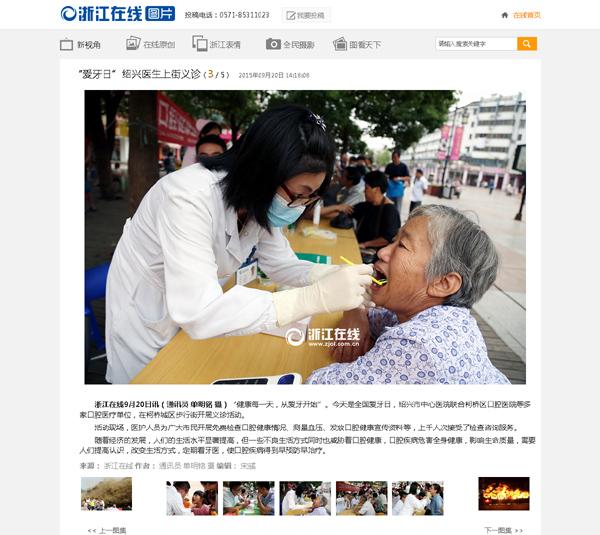Select the fourth thumbnail in the photo strip

(361, 497)
